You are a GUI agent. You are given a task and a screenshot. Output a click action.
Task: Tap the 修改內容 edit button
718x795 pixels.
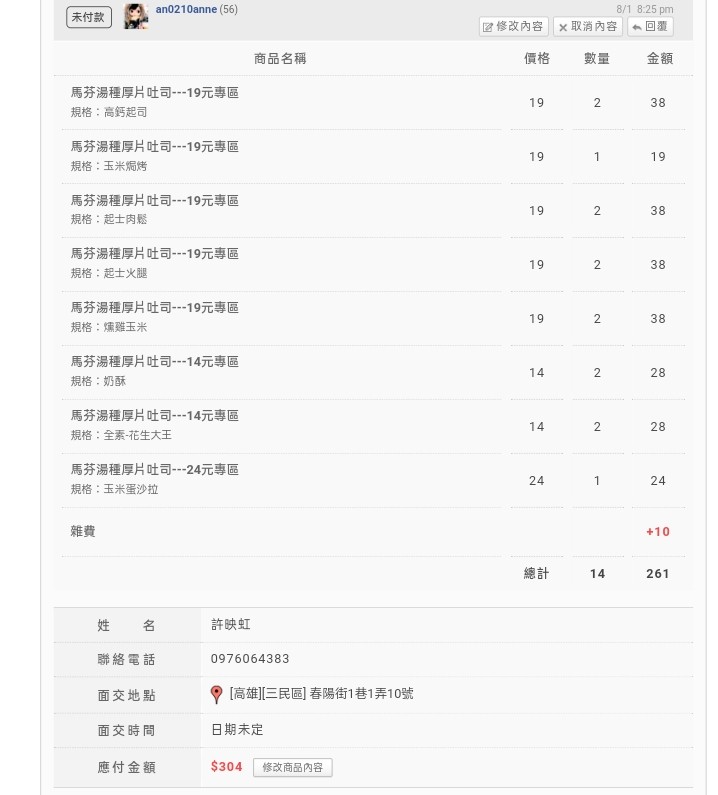click(x=513, y=26)
